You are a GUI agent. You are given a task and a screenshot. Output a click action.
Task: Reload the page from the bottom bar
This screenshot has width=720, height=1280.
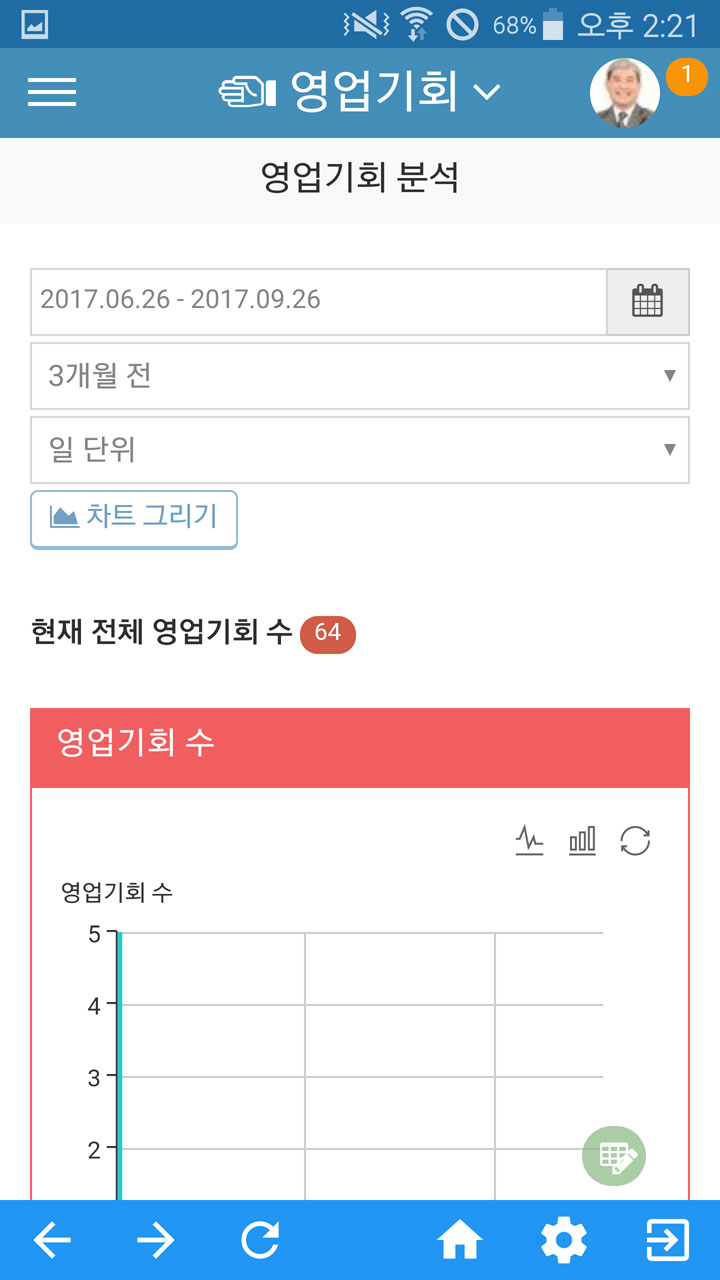260,1241
